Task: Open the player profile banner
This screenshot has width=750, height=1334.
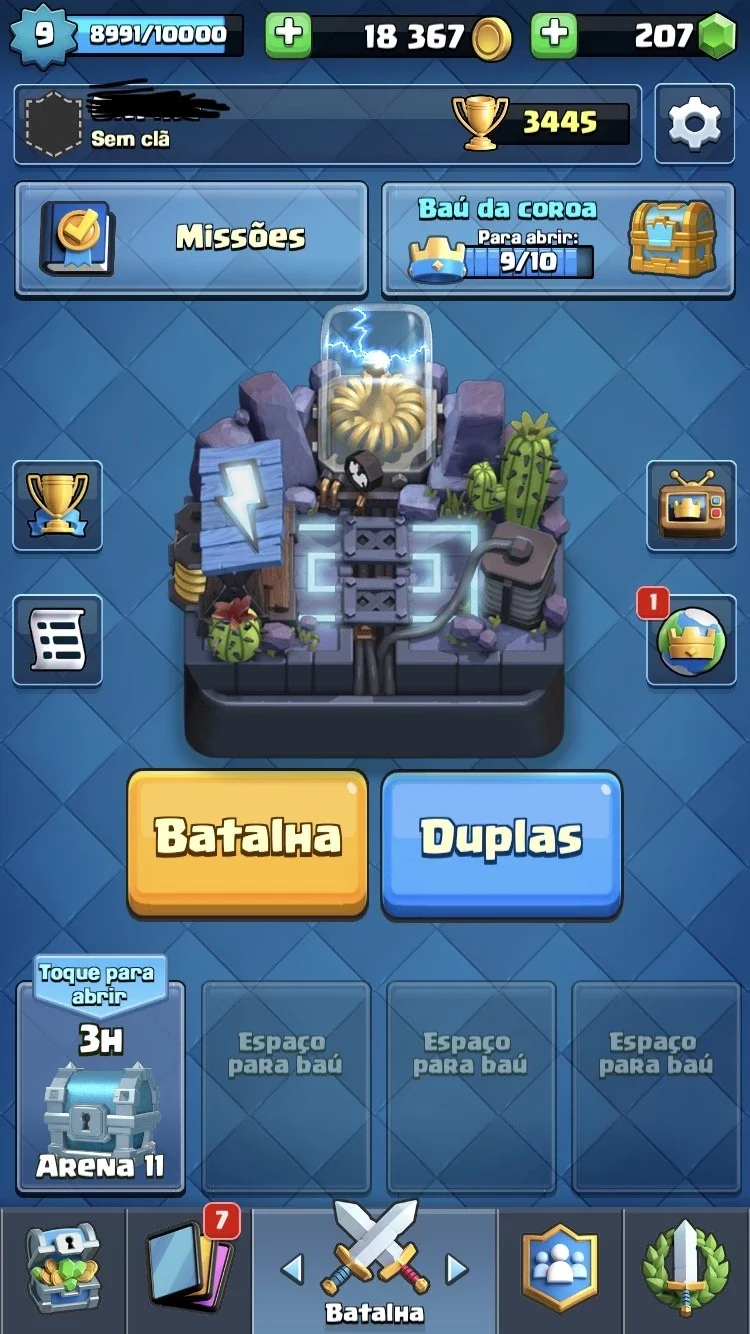Action: 327,124
